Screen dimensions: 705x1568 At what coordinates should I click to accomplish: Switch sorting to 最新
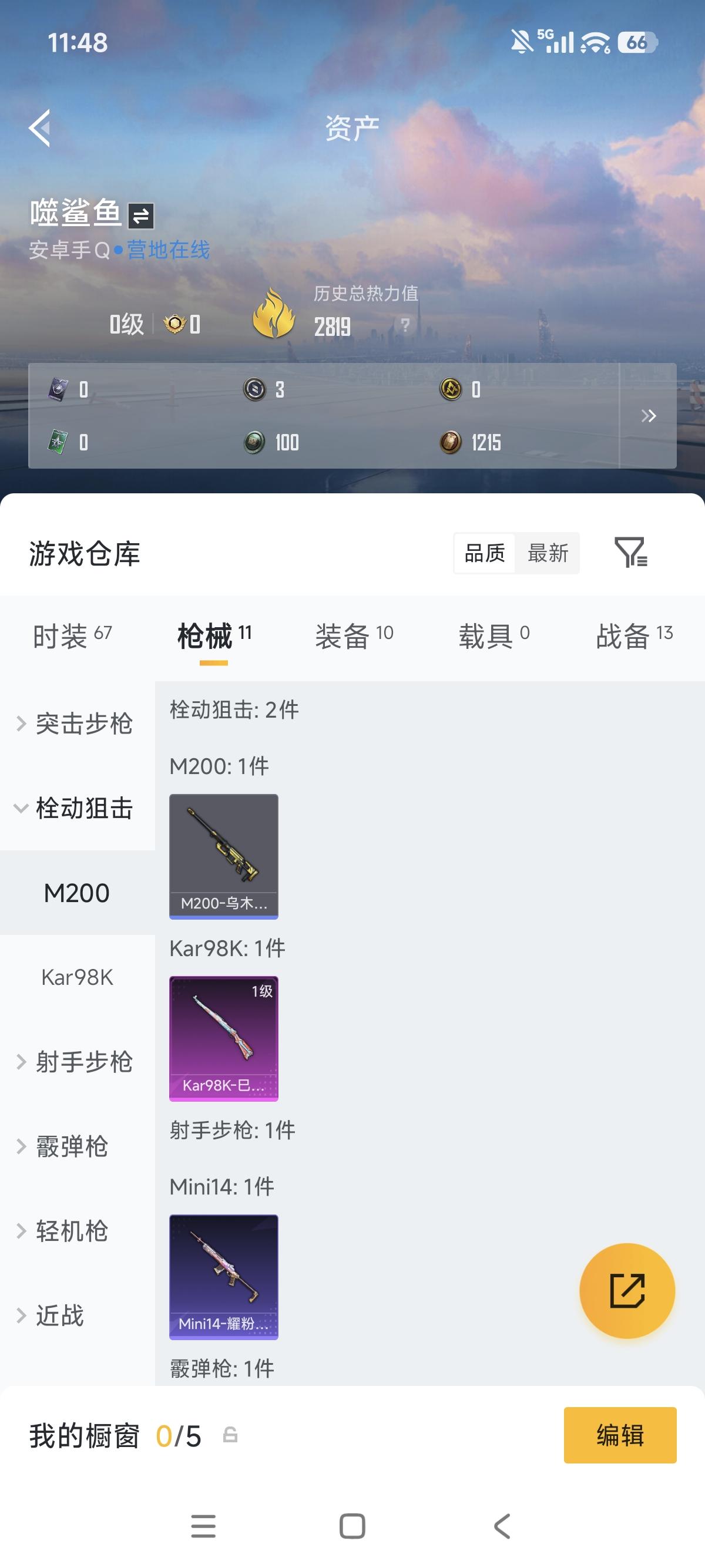547,554
